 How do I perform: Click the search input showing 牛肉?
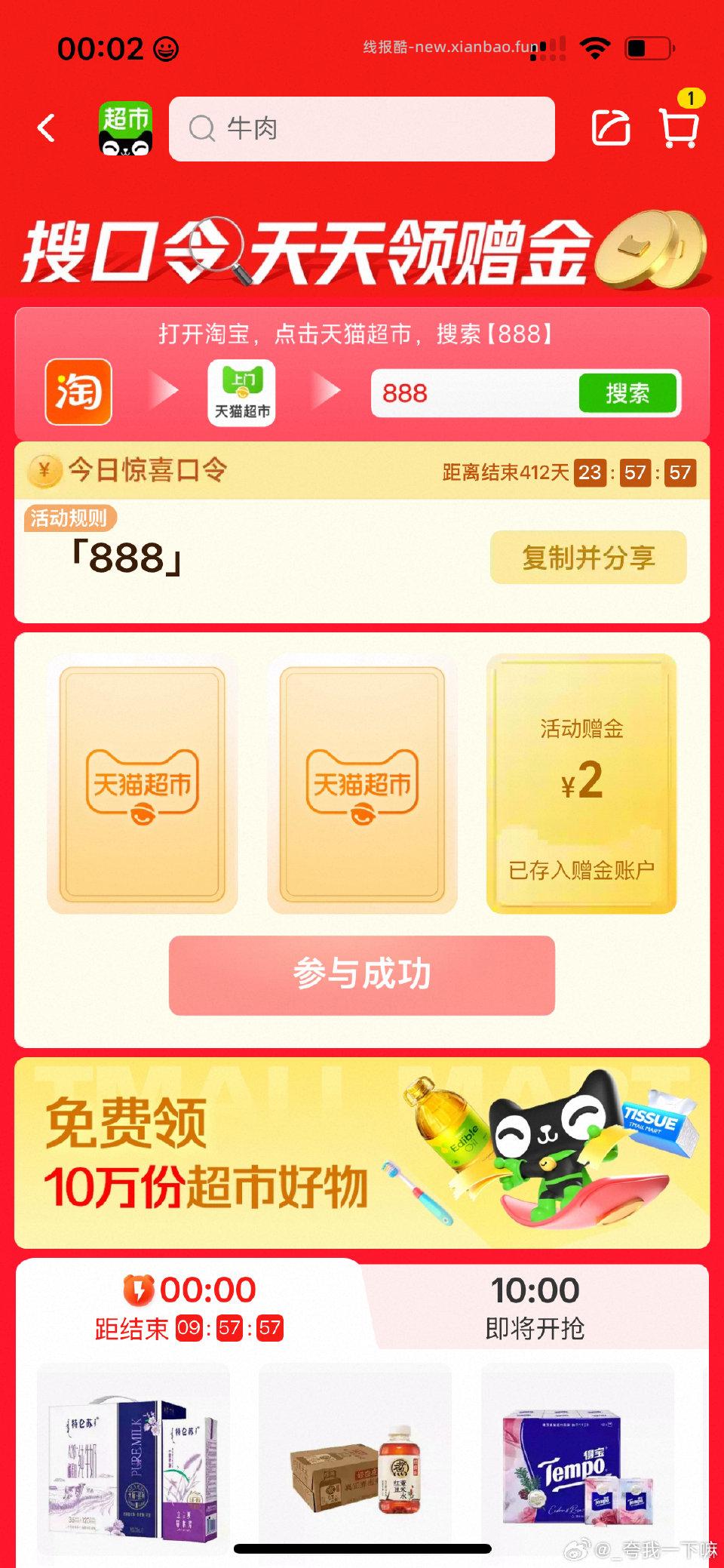tap(362, 128)
